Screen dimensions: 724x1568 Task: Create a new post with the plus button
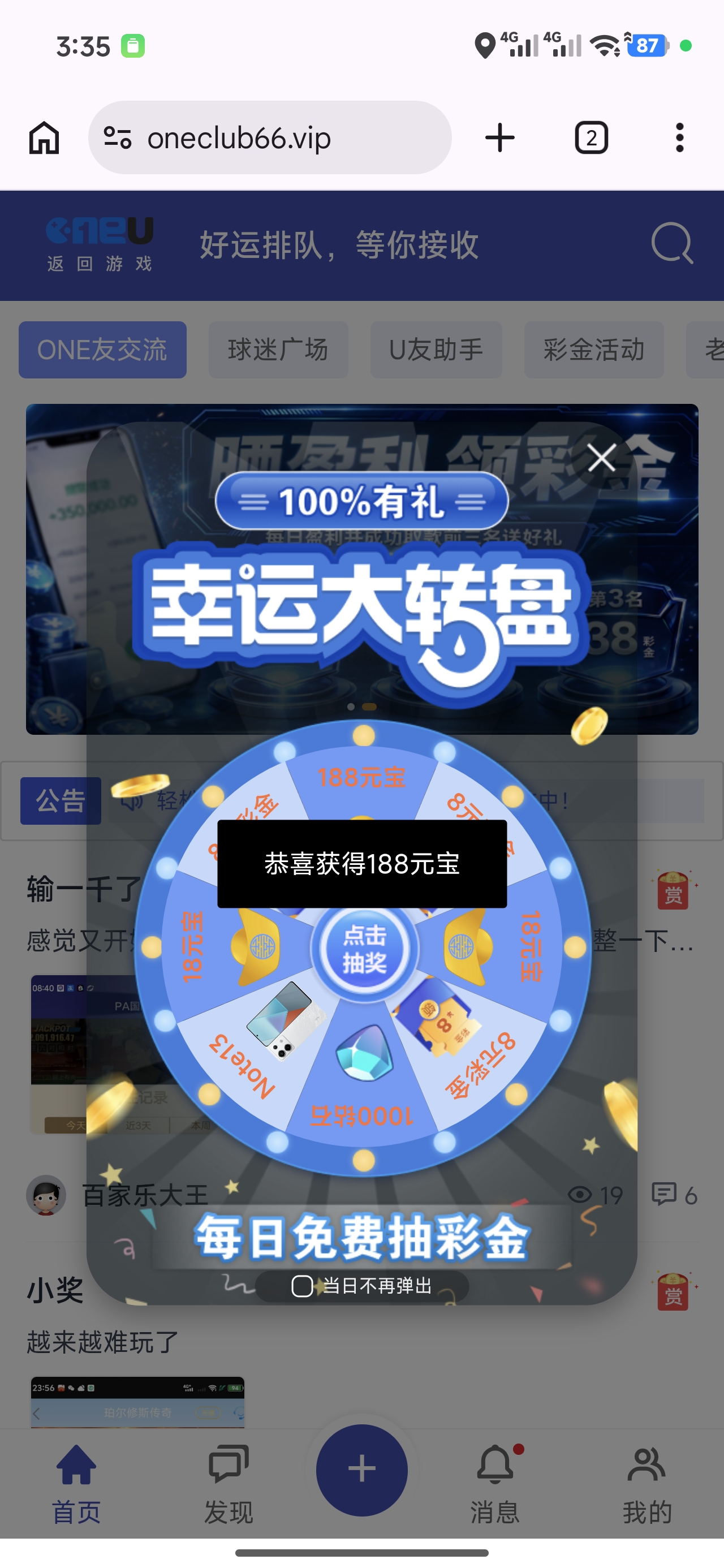361,1470
